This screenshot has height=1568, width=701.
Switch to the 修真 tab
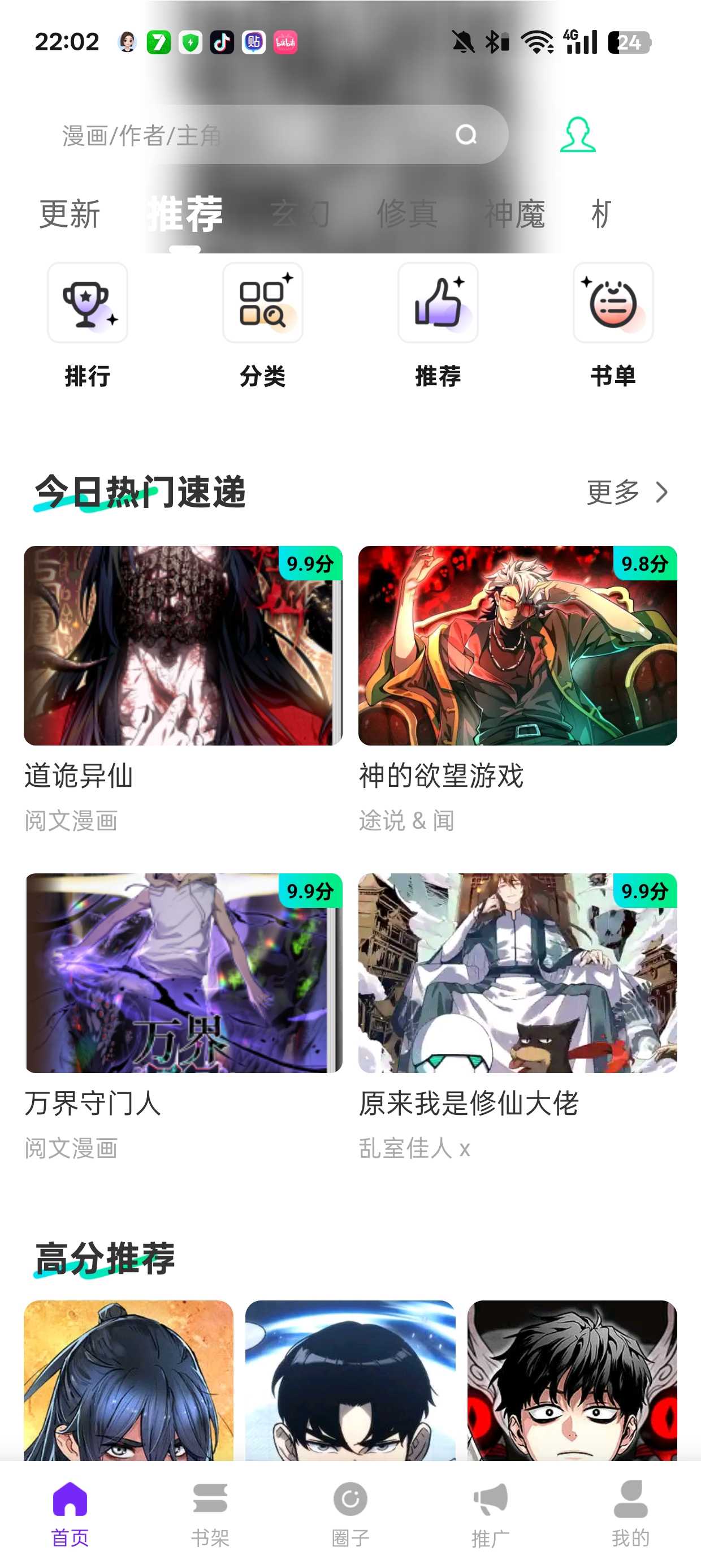coord(406,214)
